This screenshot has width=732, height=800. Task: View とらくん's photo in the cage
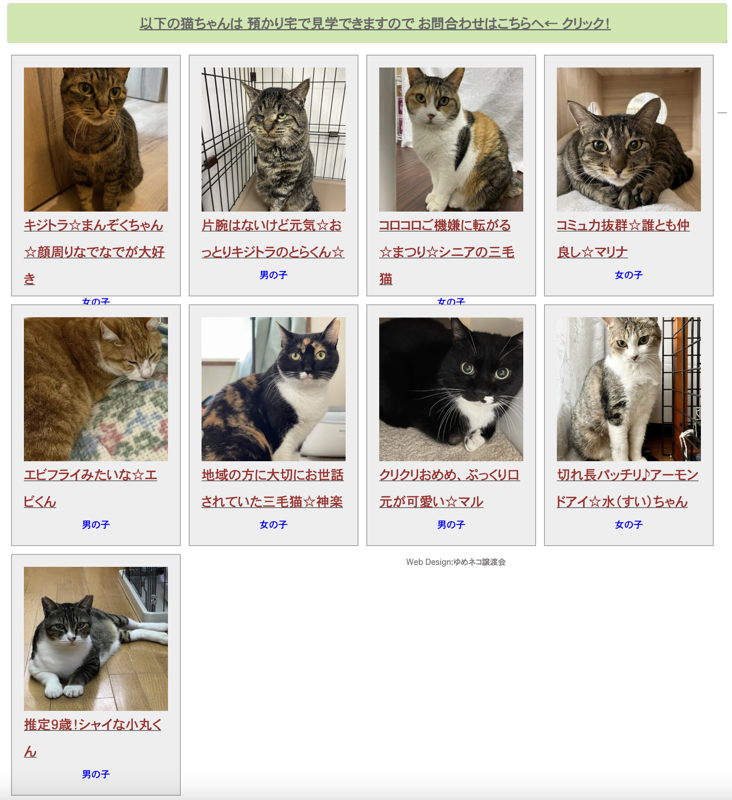tap(273, 139)
